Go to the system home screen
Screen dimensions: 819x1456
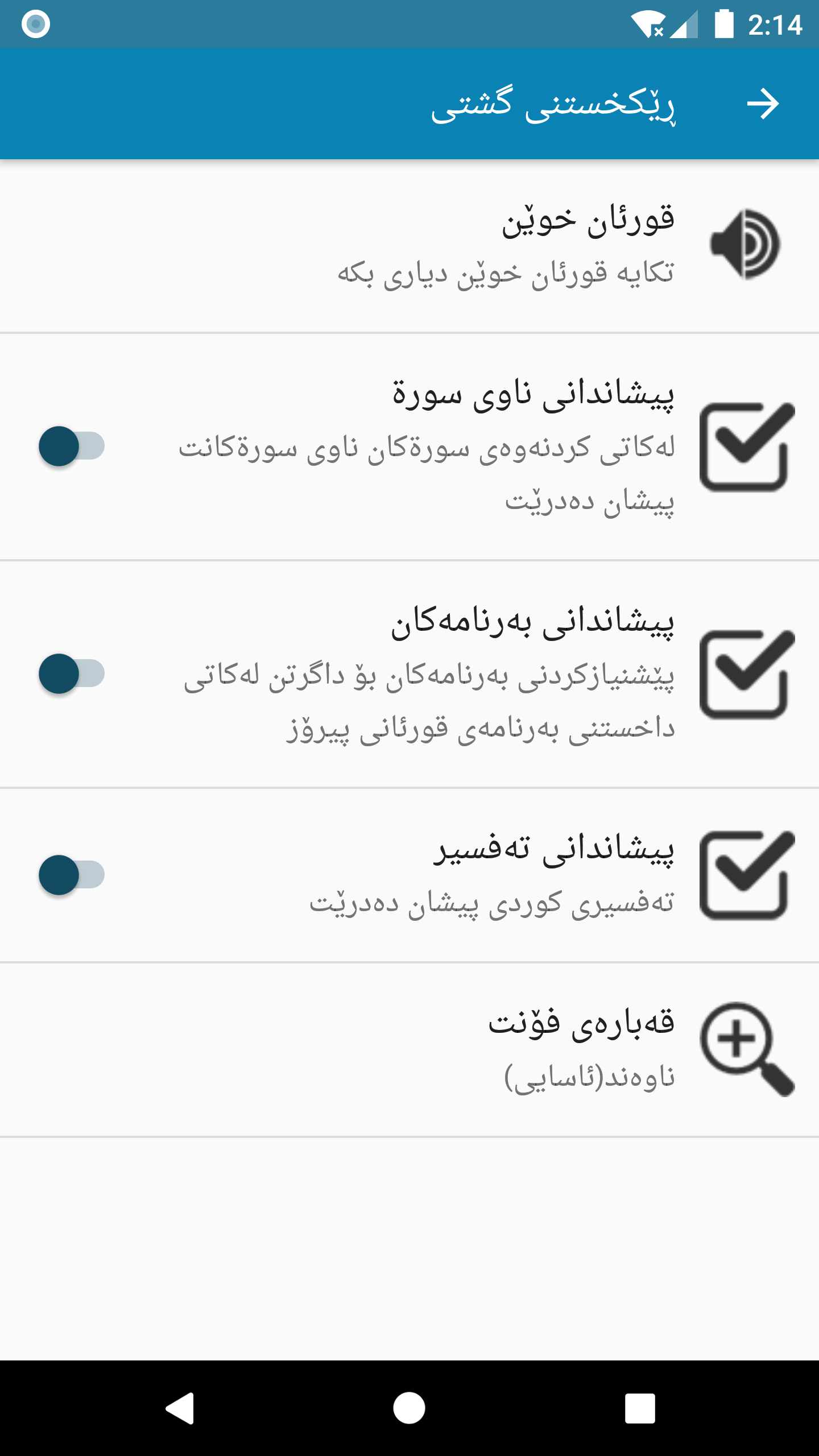409,1408
